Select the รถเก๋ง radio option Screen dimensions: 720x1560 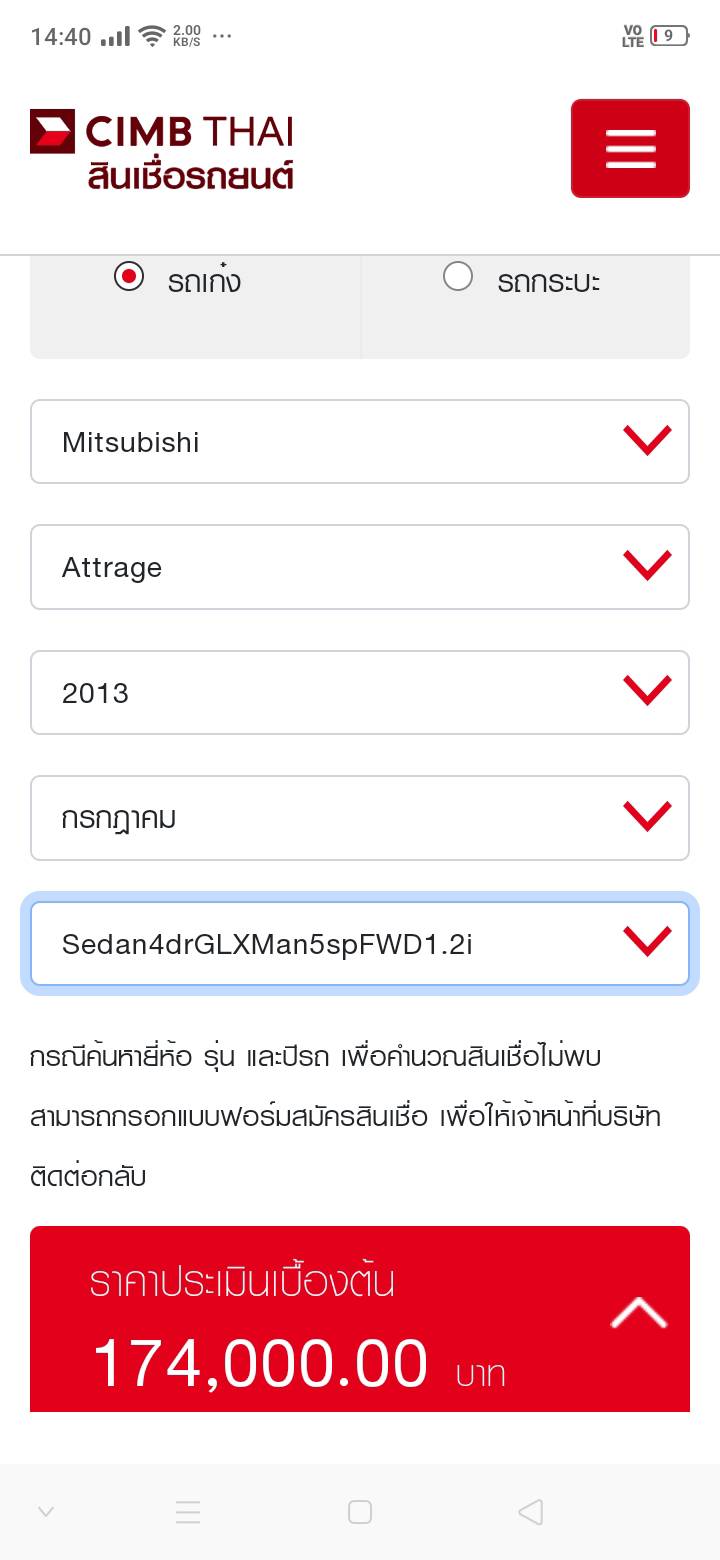click(129, 277)
